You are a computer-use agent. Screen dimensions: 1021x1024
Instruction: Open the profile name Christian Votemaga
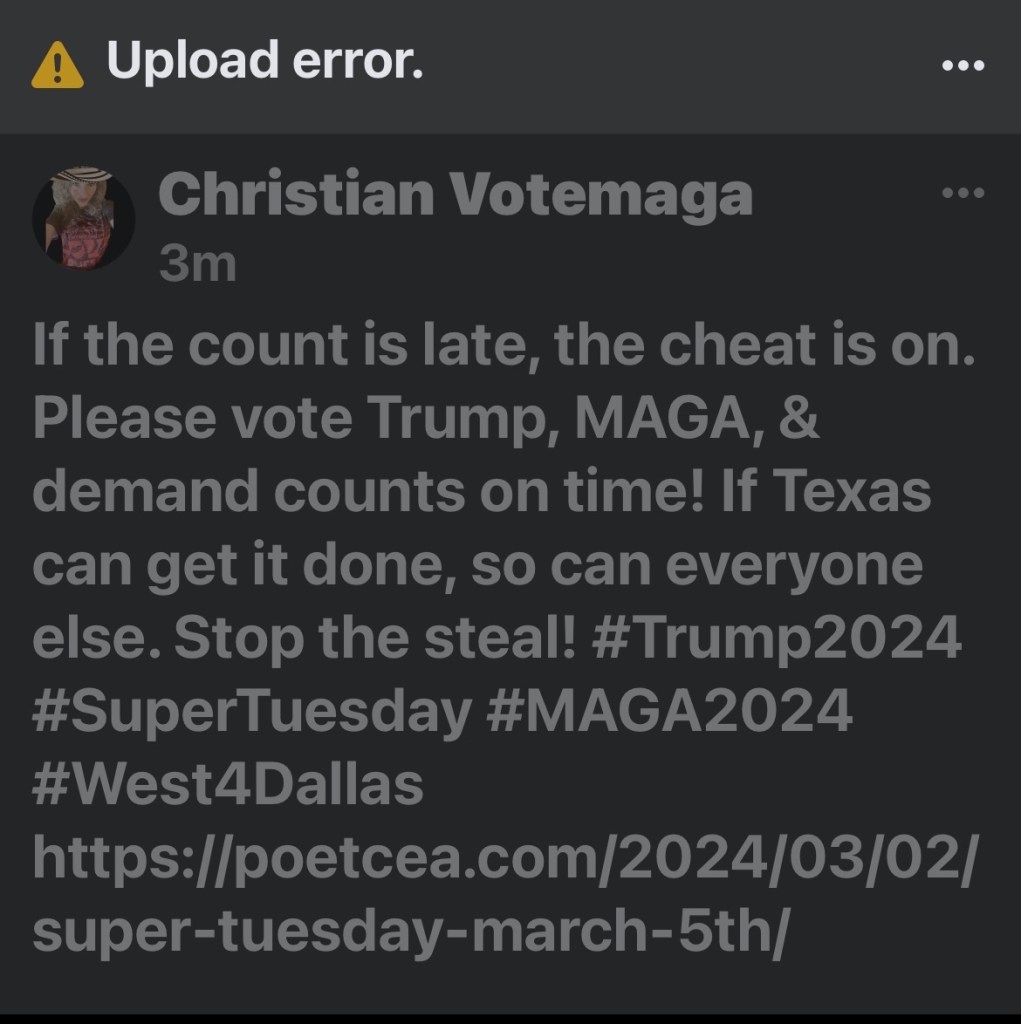click(x=455, y=193)
